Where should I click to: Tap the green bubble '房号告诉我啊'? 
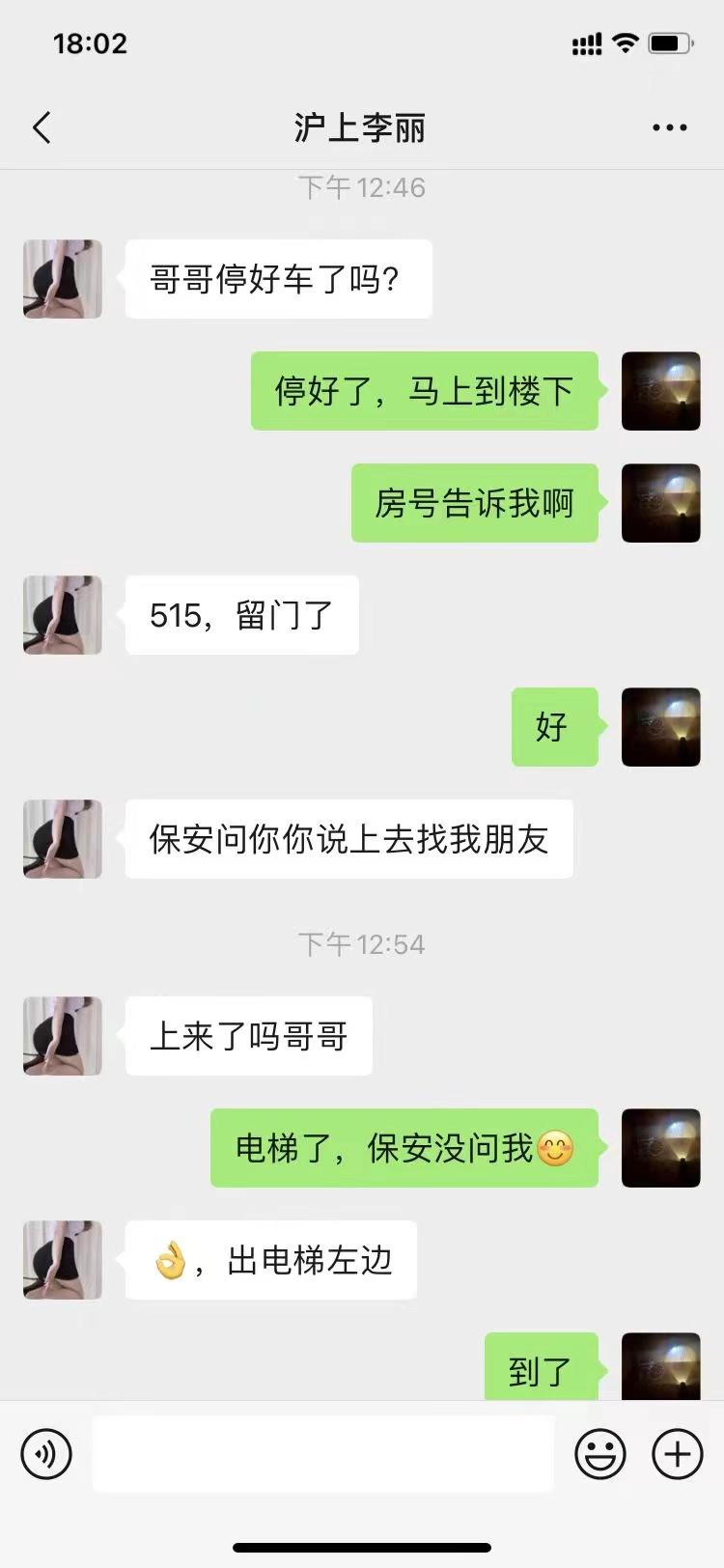point(475,503)
